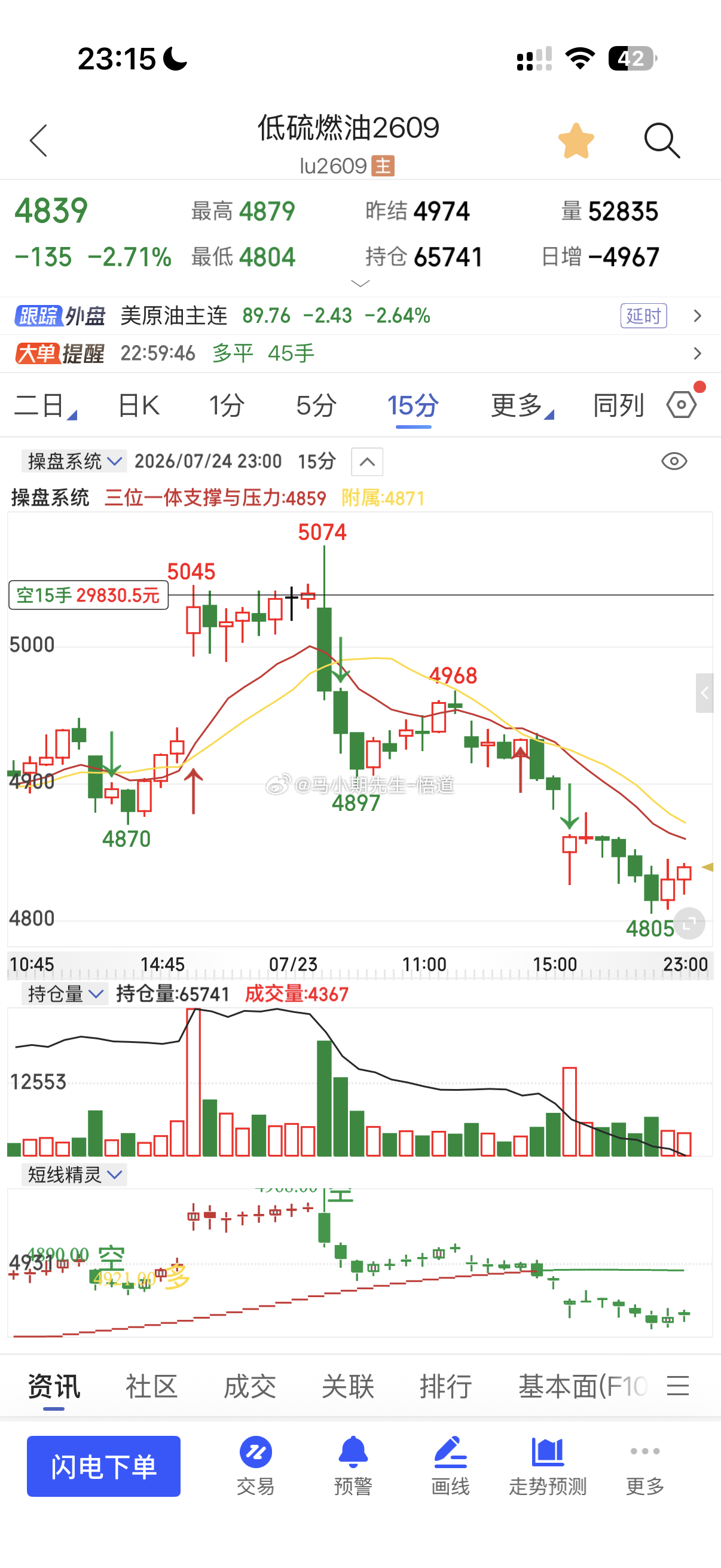Open the 美原油主连 tracking row

[x=360, y=316]
